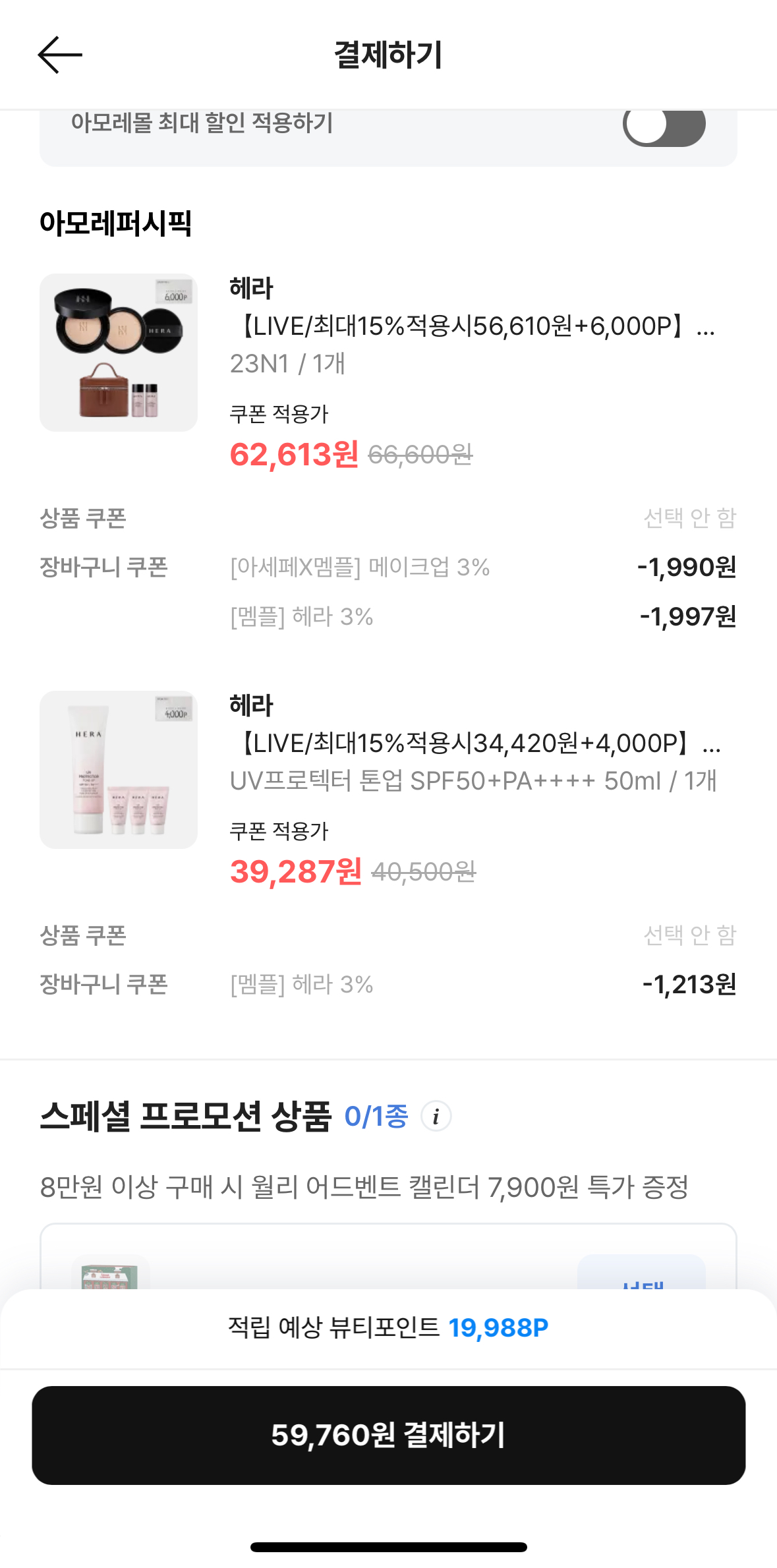Viewport: 777px width, 1568px height.
Task: Open the 헤라 UV프로텍터 톤업 product image
Action: 119,770
